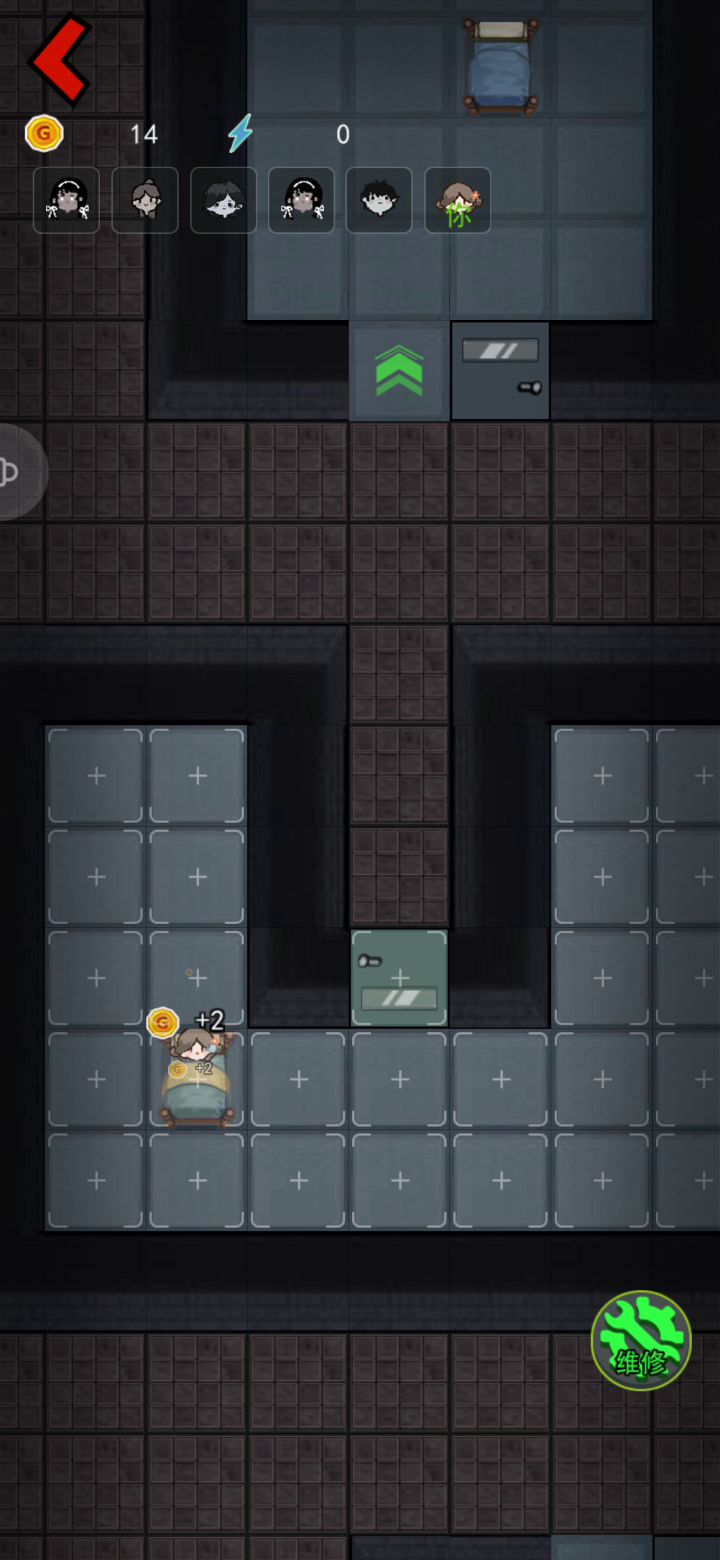Open the half-hidden button on the left edge
720x1560 pixels.
point(18,472)
